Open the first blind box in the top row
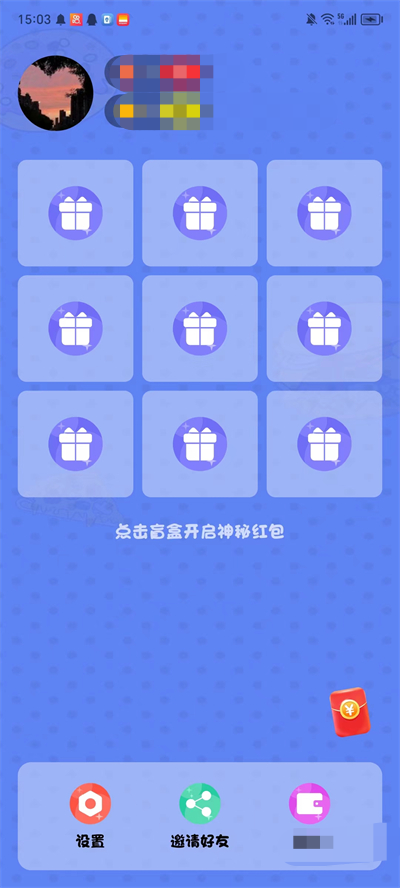Screen dimensions: 400x888 75,213
